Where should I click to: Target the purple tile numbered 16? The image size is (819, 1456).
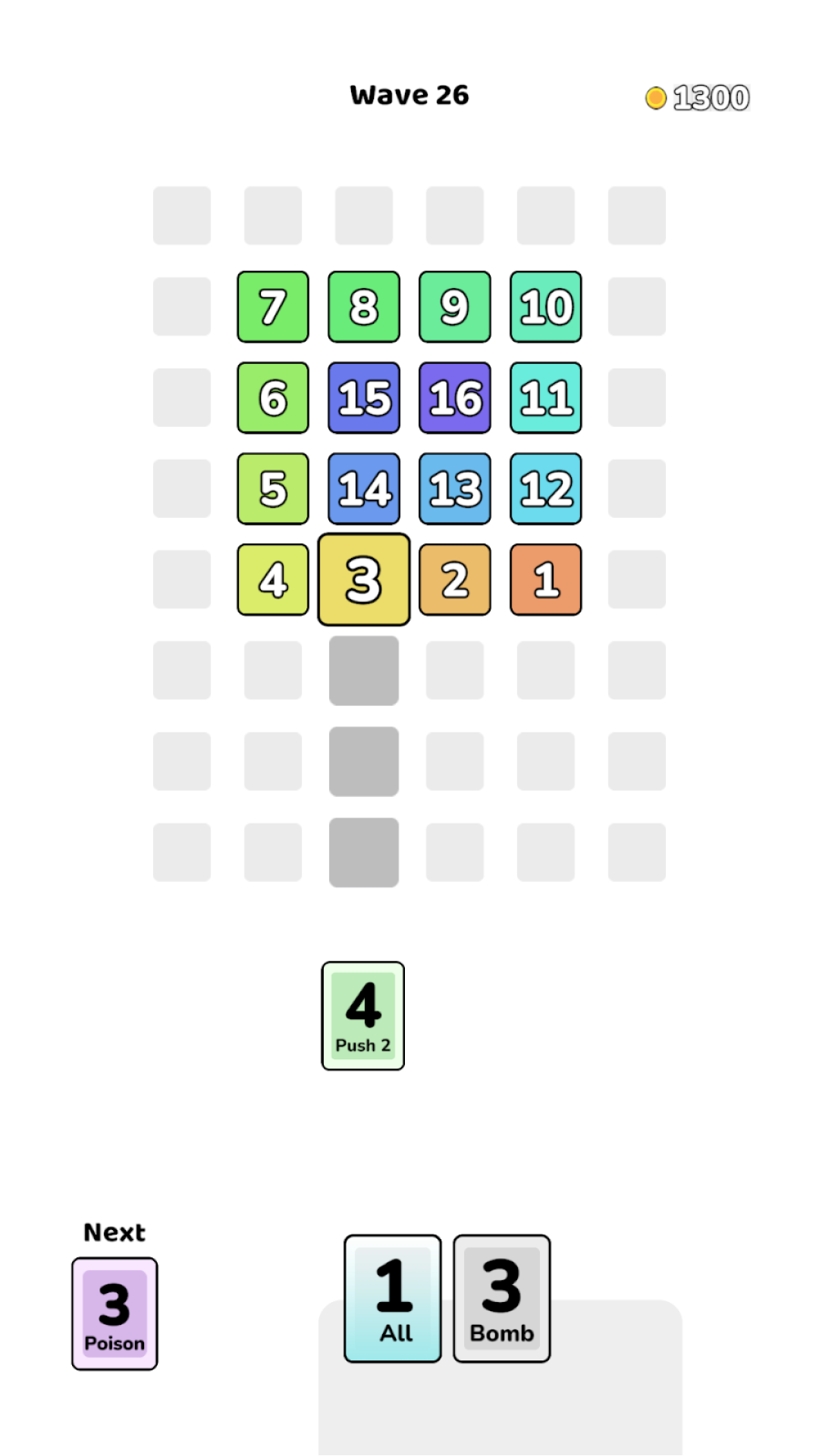pos(455,398)
